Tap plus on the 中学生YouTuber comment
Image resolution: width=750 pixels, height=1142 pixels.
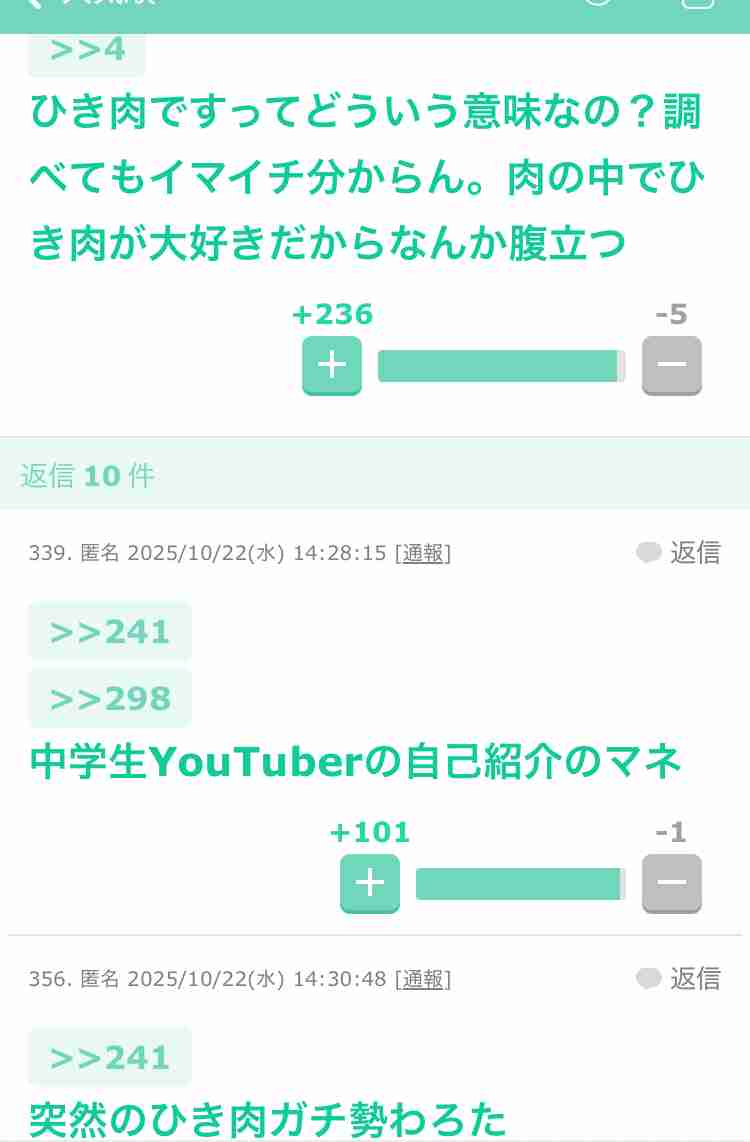point(369,883)
